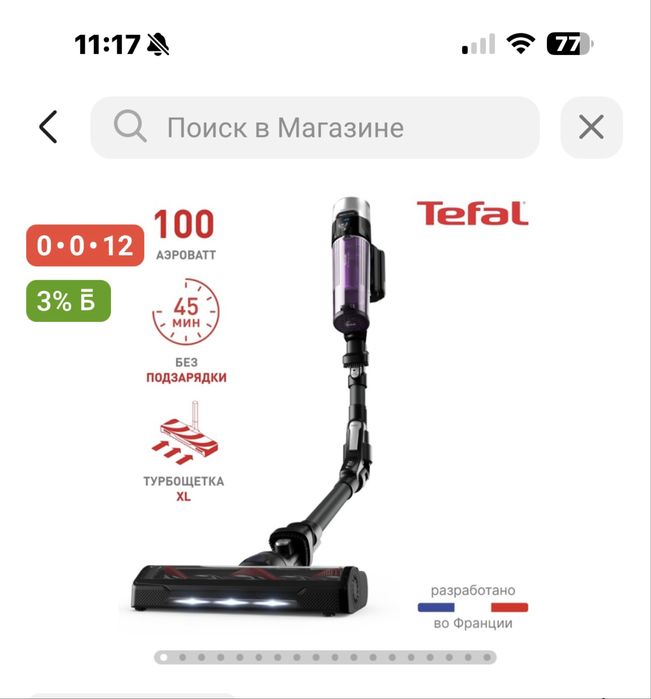Tap the green 3% Б bonus badge
The height and width of the screenshot is (699, 651).
pos(68,301)
